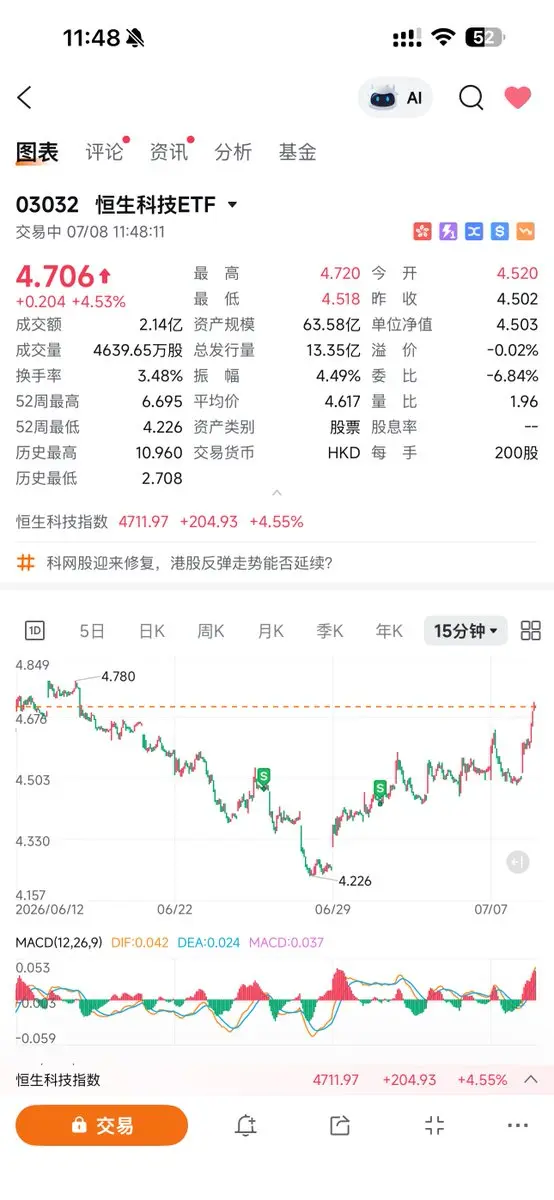Tap the orange 交易 button
The image size is (554, 1200).
click(x=102, y=1125)
